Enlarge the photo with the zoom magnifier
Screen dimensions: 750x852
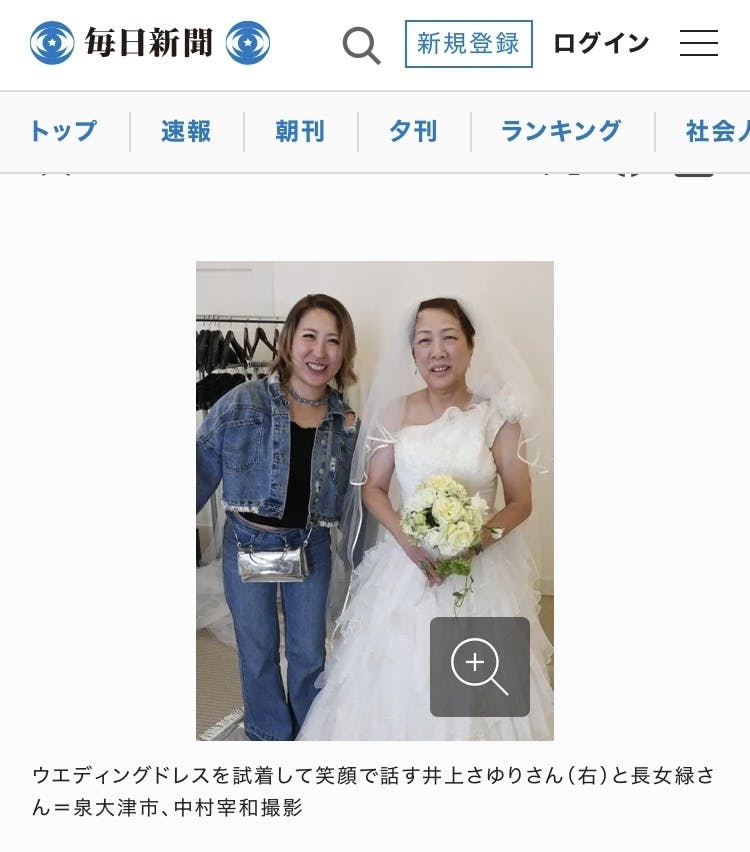[479, 667]
